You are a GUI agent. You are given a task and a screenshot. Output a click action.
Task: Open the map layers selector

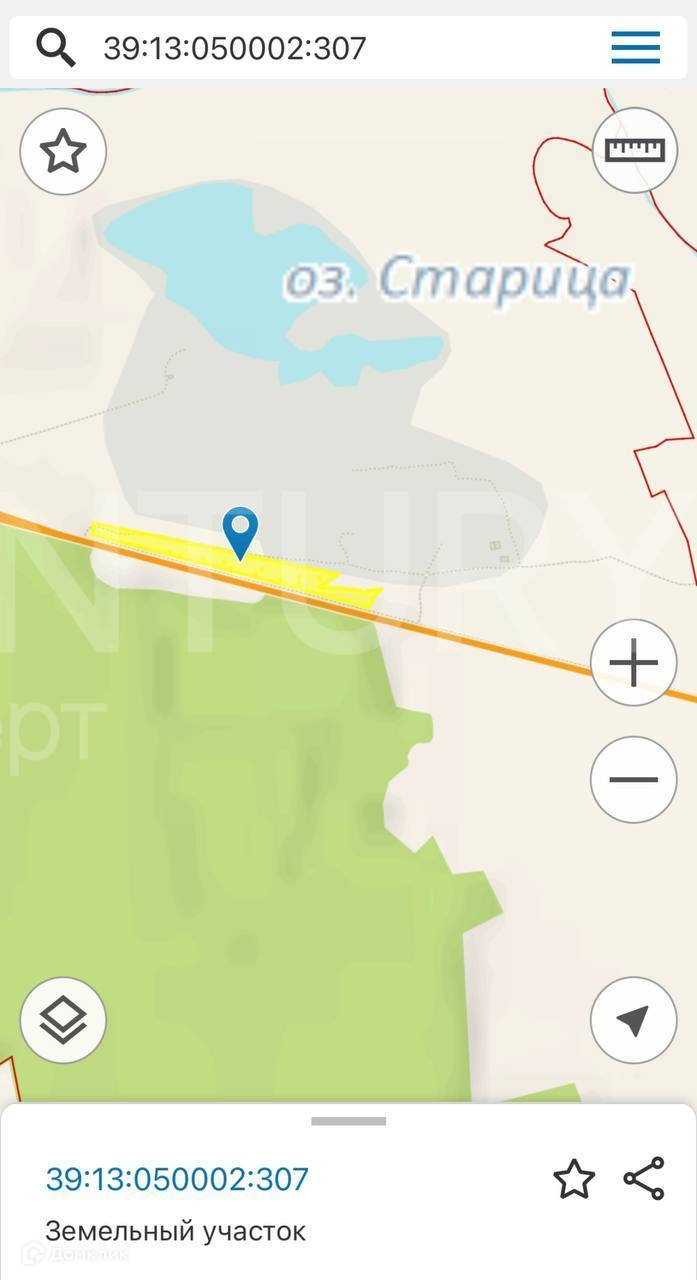[63, 1020]
